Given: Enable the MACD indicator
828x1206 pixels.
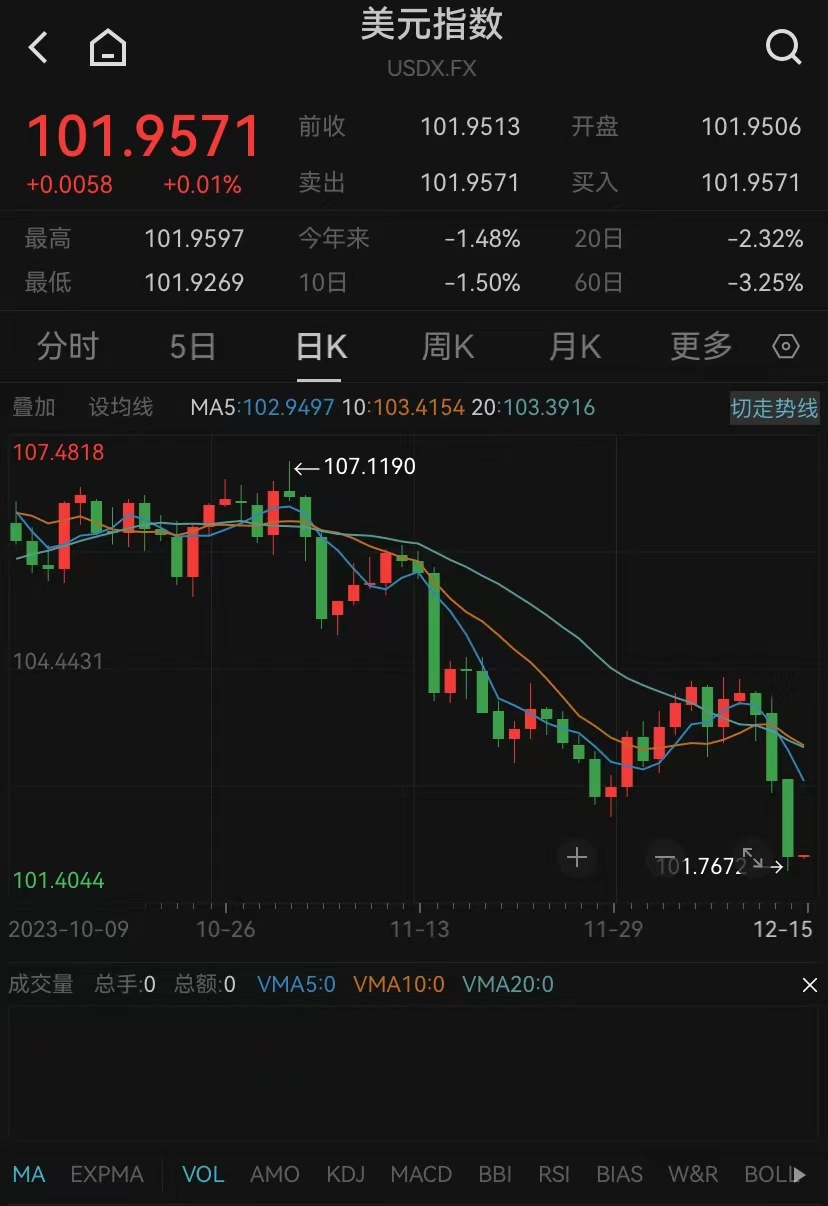Looking at the screenshot, I should 421,1175.
